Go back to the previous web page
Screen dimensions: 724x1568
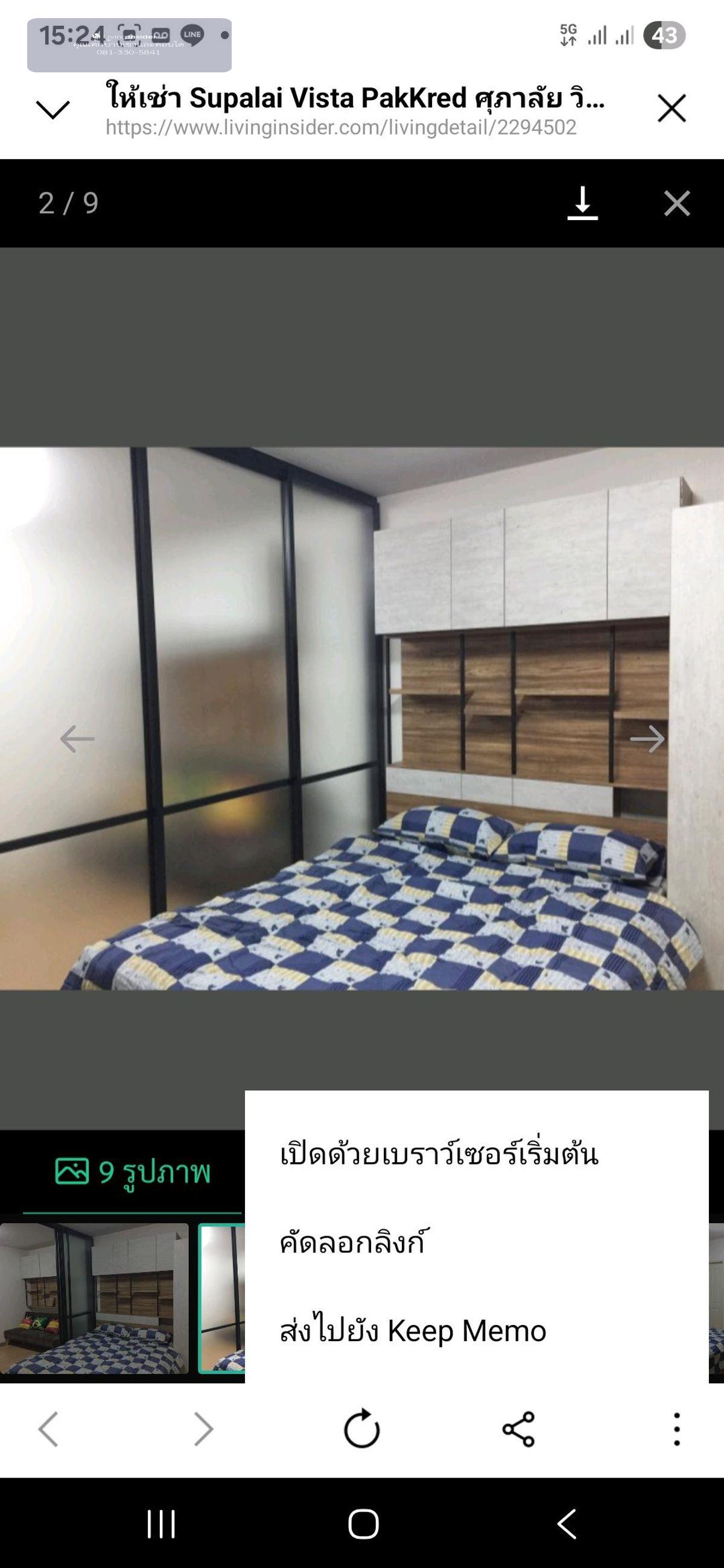point(49,1429)
